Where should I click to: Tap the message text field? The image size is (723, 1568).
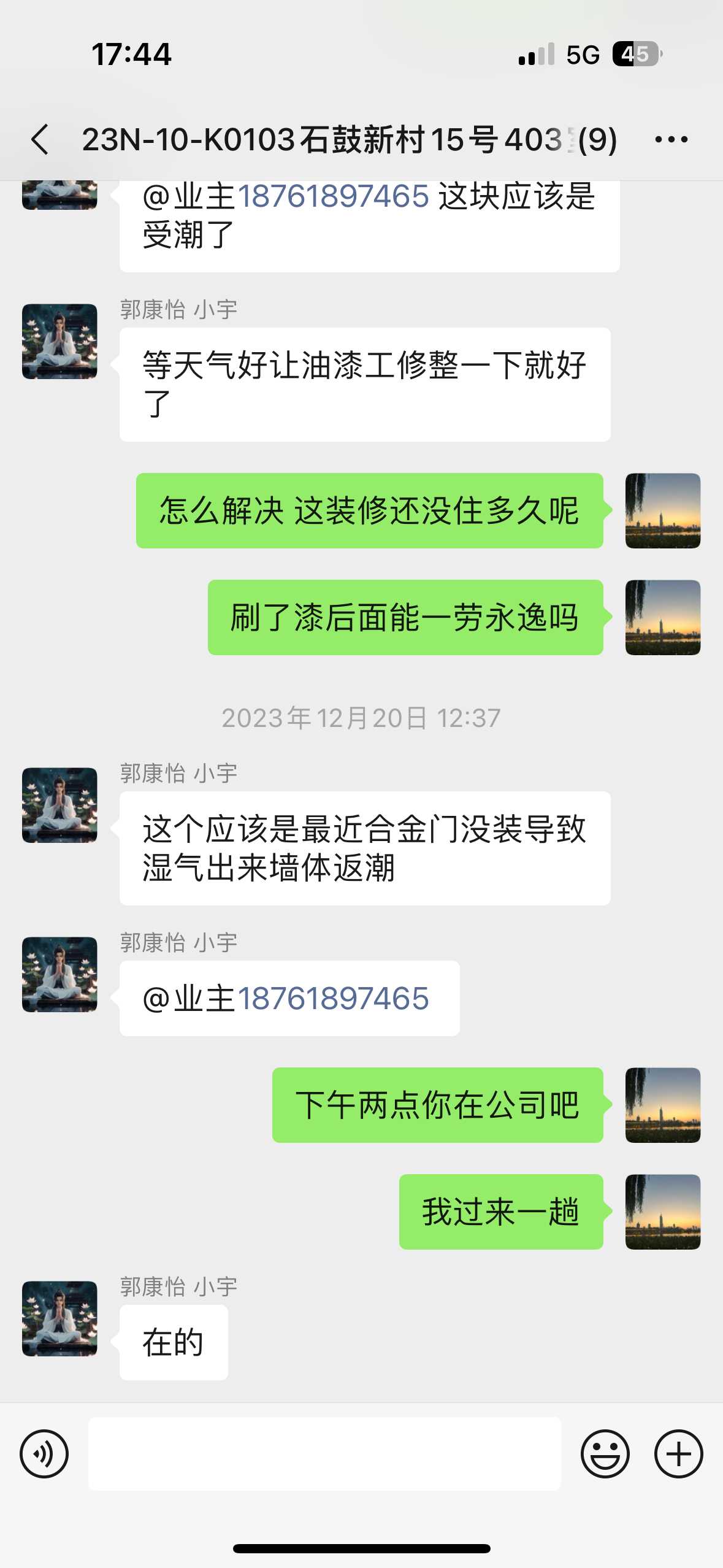coord(324,1453)
